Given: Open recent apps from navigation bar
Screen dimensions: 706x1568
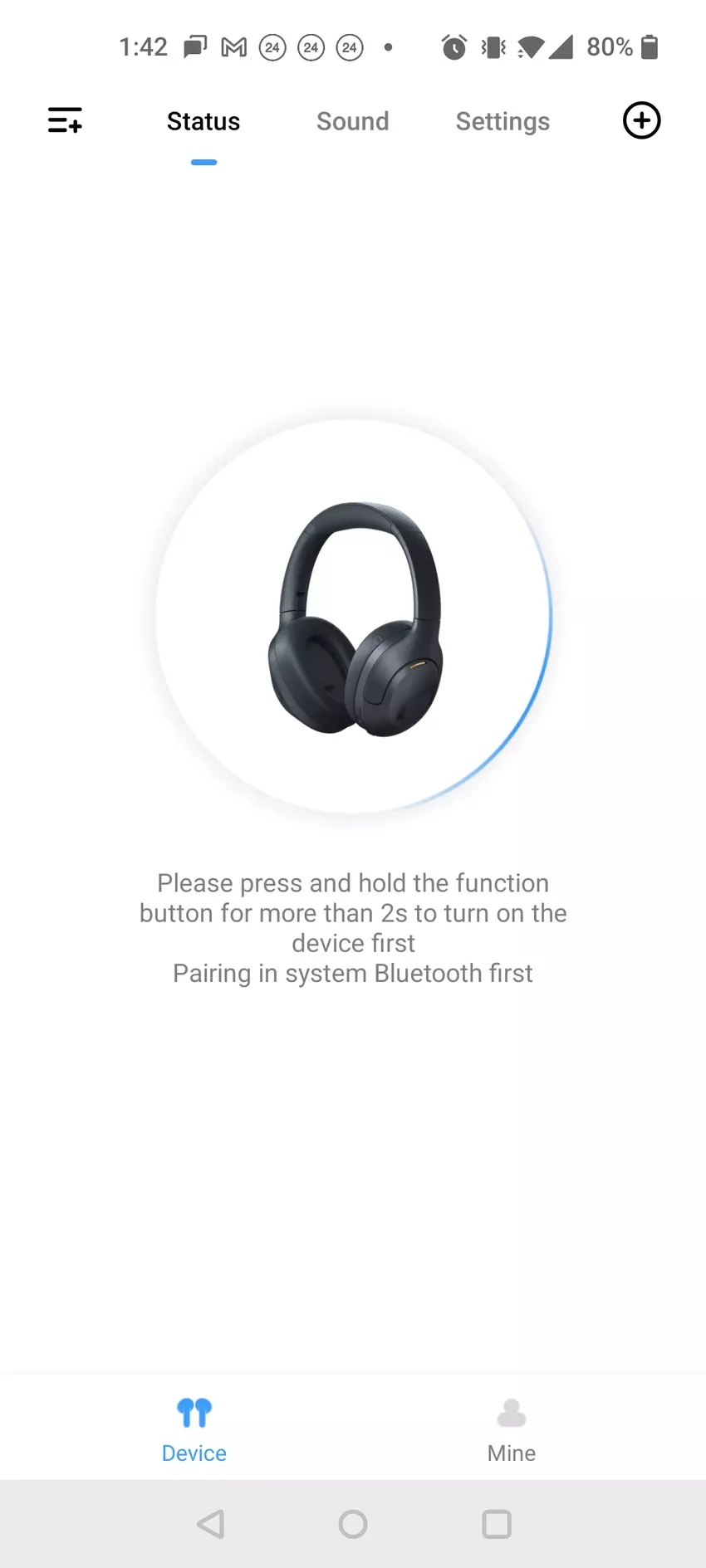Looking at the screenshot, I should coord(497,1524).
